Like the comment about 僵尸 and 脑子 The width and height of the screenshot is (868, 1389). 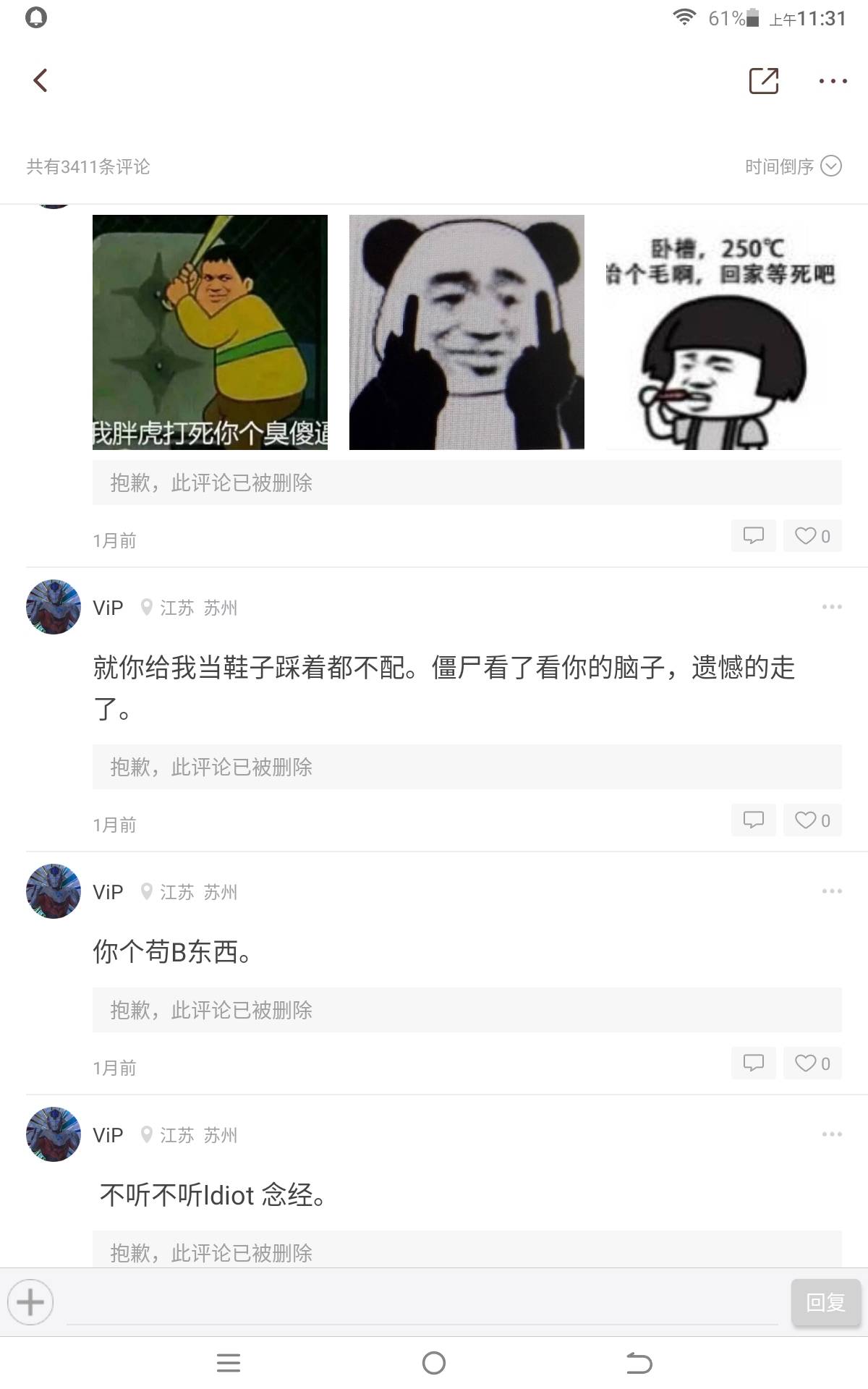pyautogui.click(x=812, y=820)
